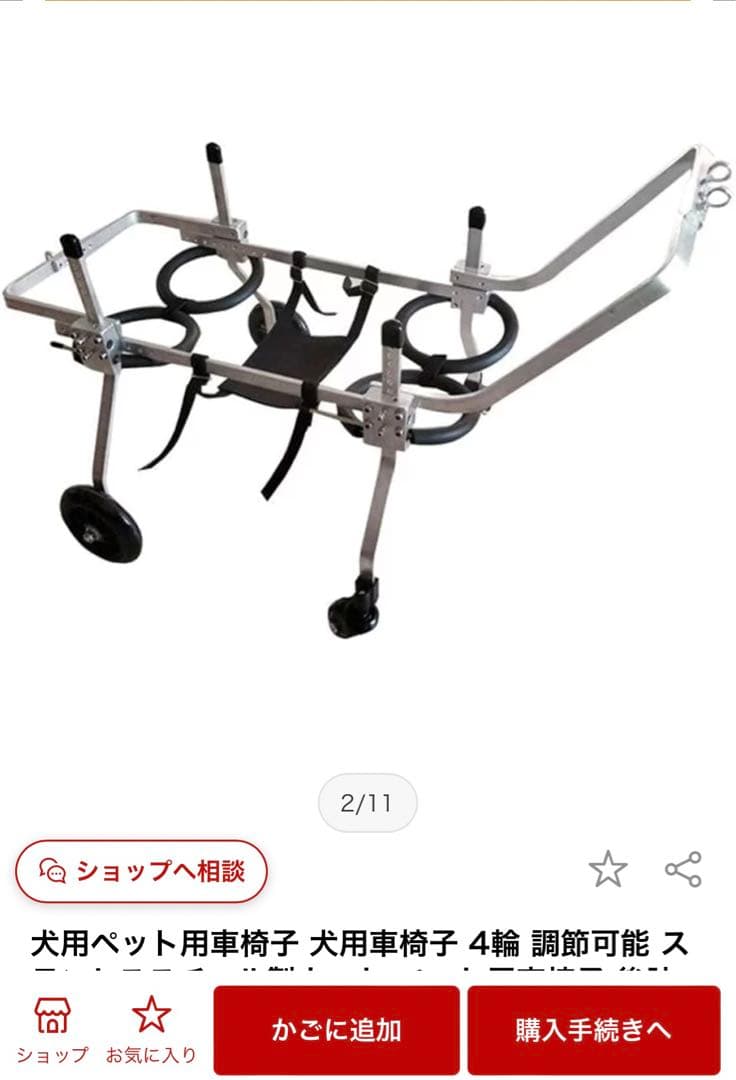The height and width of the screenshot is (1080, 736).
Task: Open the ショップ page
Action: 52,1030
